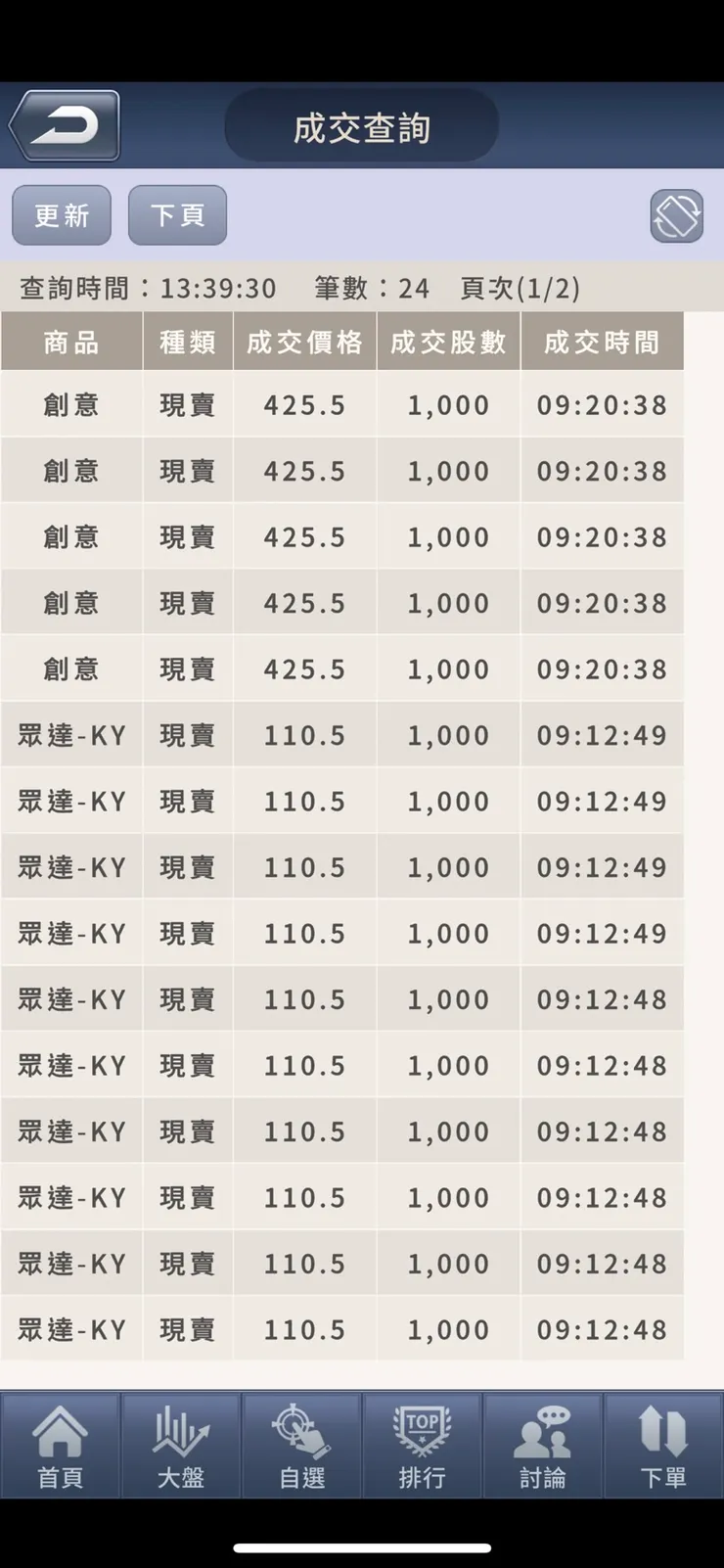The height and width of the screenshot is (1568, 724).
Task: Tap the page indicator 頁次(1/2)
Action: [520, 288]
